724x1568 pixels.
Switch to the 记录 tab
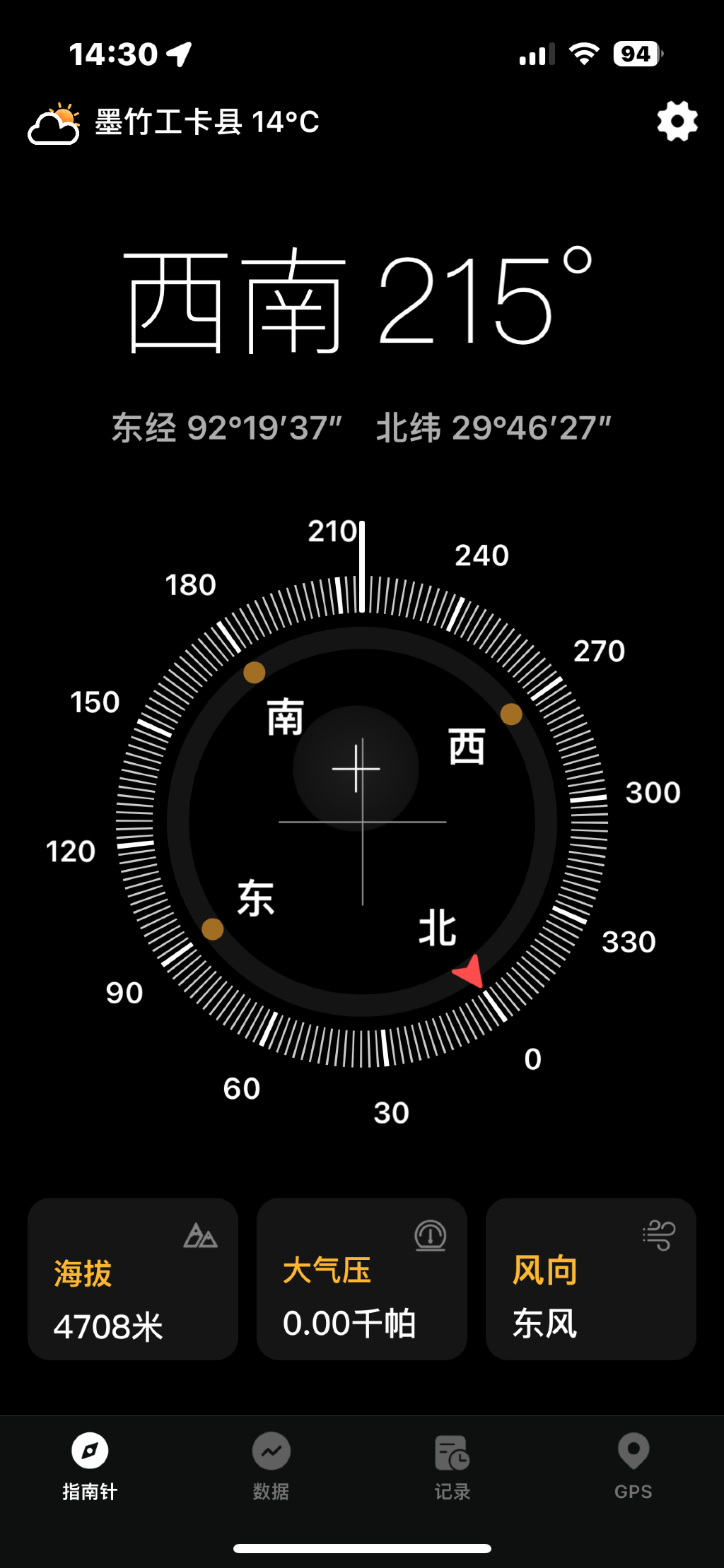[452, 1466]
